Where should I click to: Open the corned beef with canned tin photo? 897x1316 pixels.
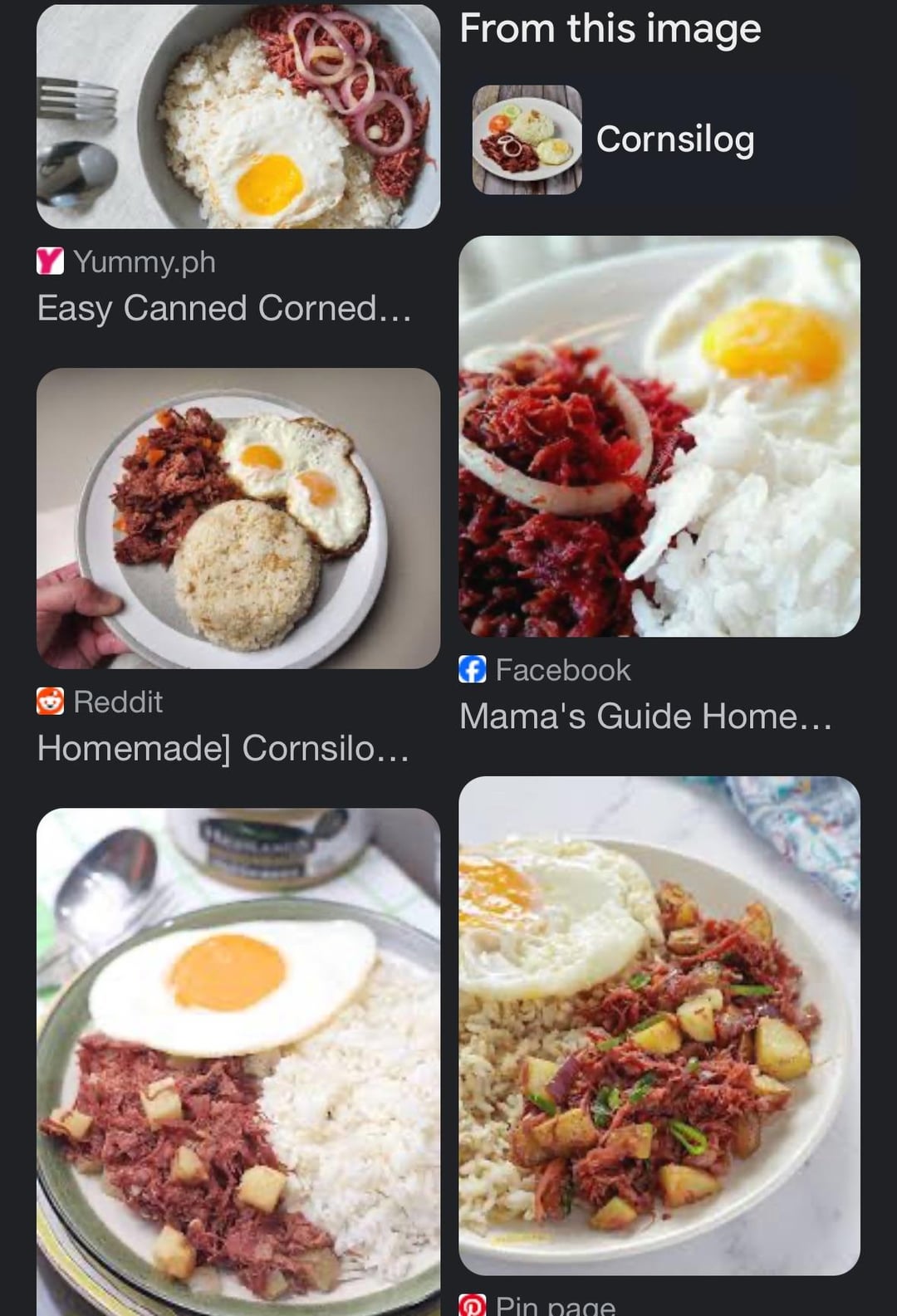238,1061
